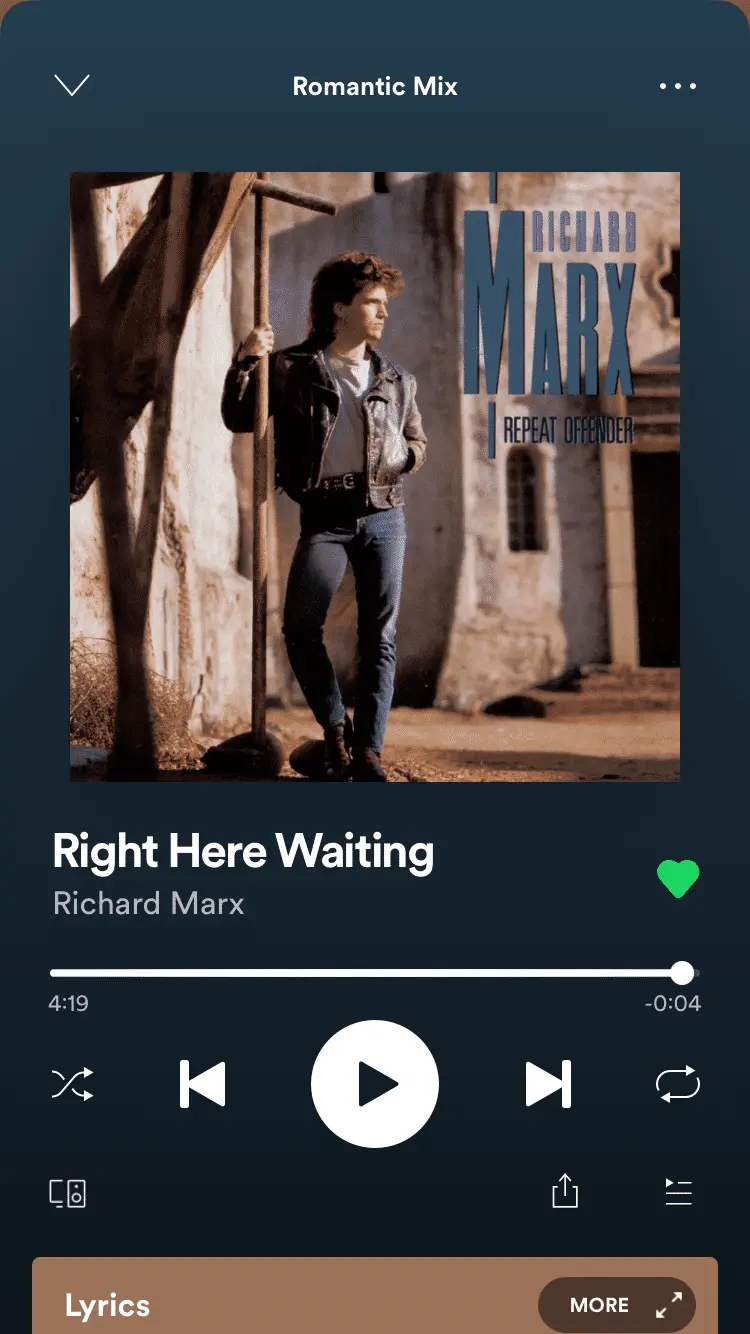Collapse the now playing screen
750x1334 pixels.
(72, 86)
